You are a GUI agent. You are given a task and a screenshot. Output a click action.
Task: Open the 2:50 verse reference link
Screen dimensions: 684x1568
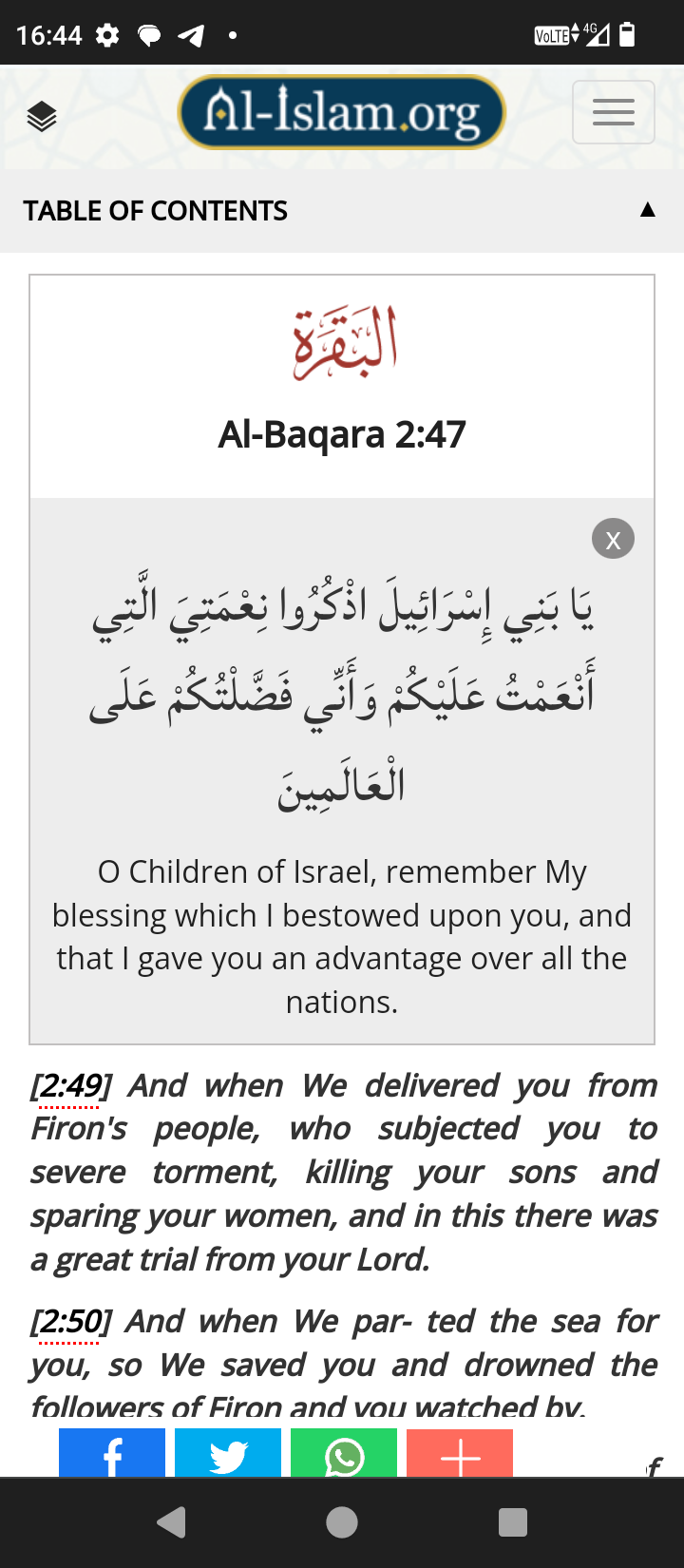pyautogui.click(x=68, y=1321)
